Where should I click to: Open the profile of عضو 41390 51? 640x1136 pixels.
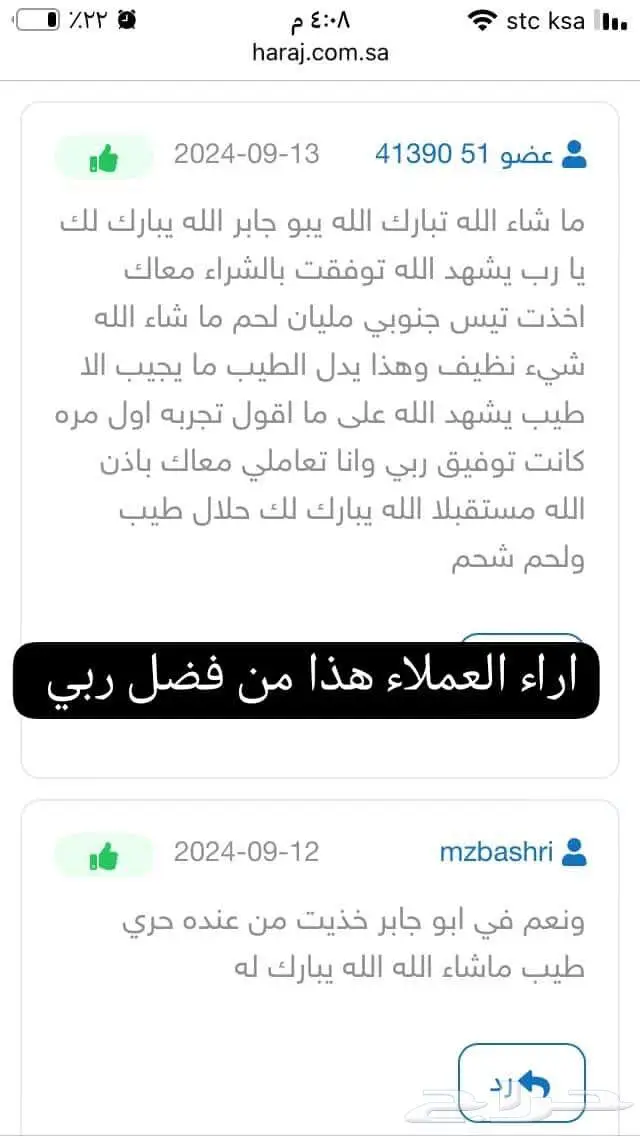point(465,154)
